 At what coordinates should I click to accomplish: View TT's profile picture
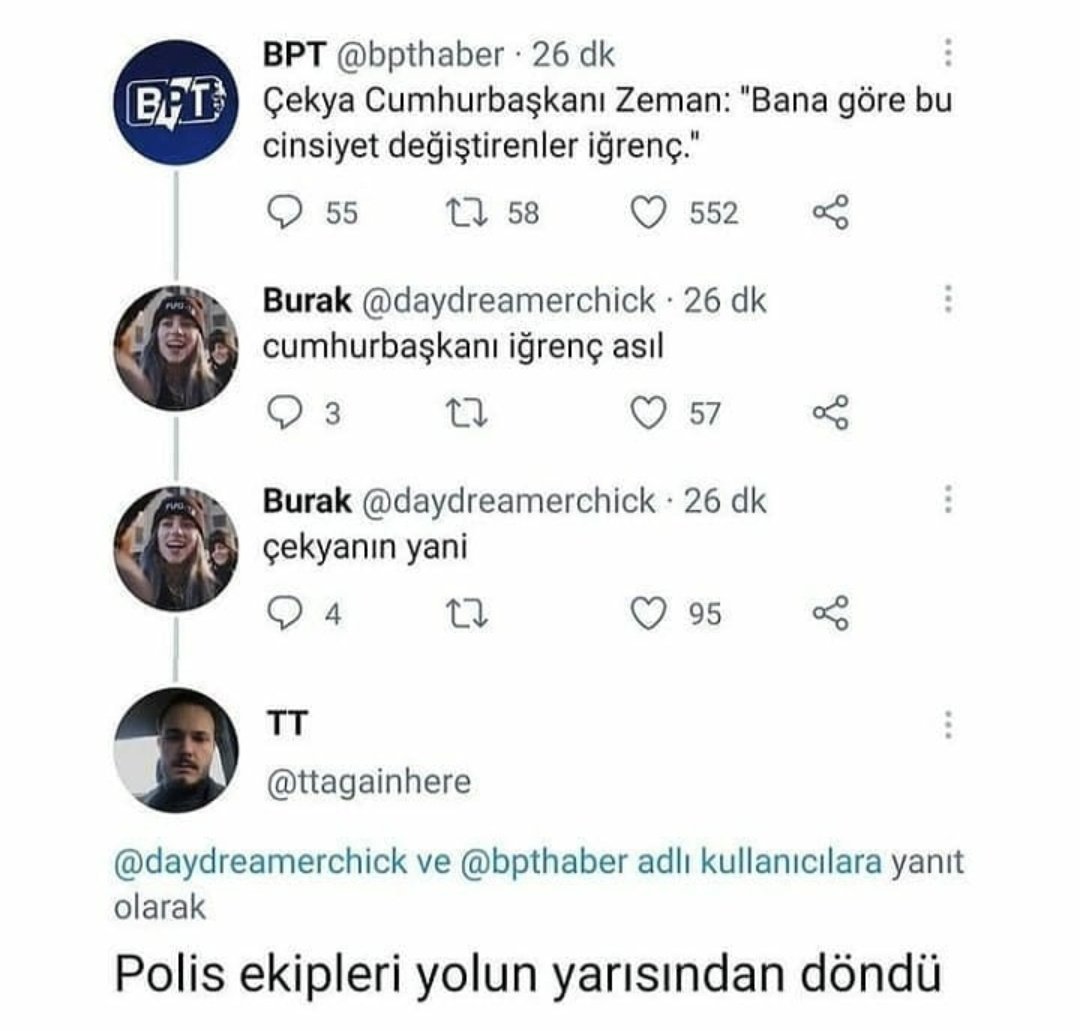click(176, 750)
